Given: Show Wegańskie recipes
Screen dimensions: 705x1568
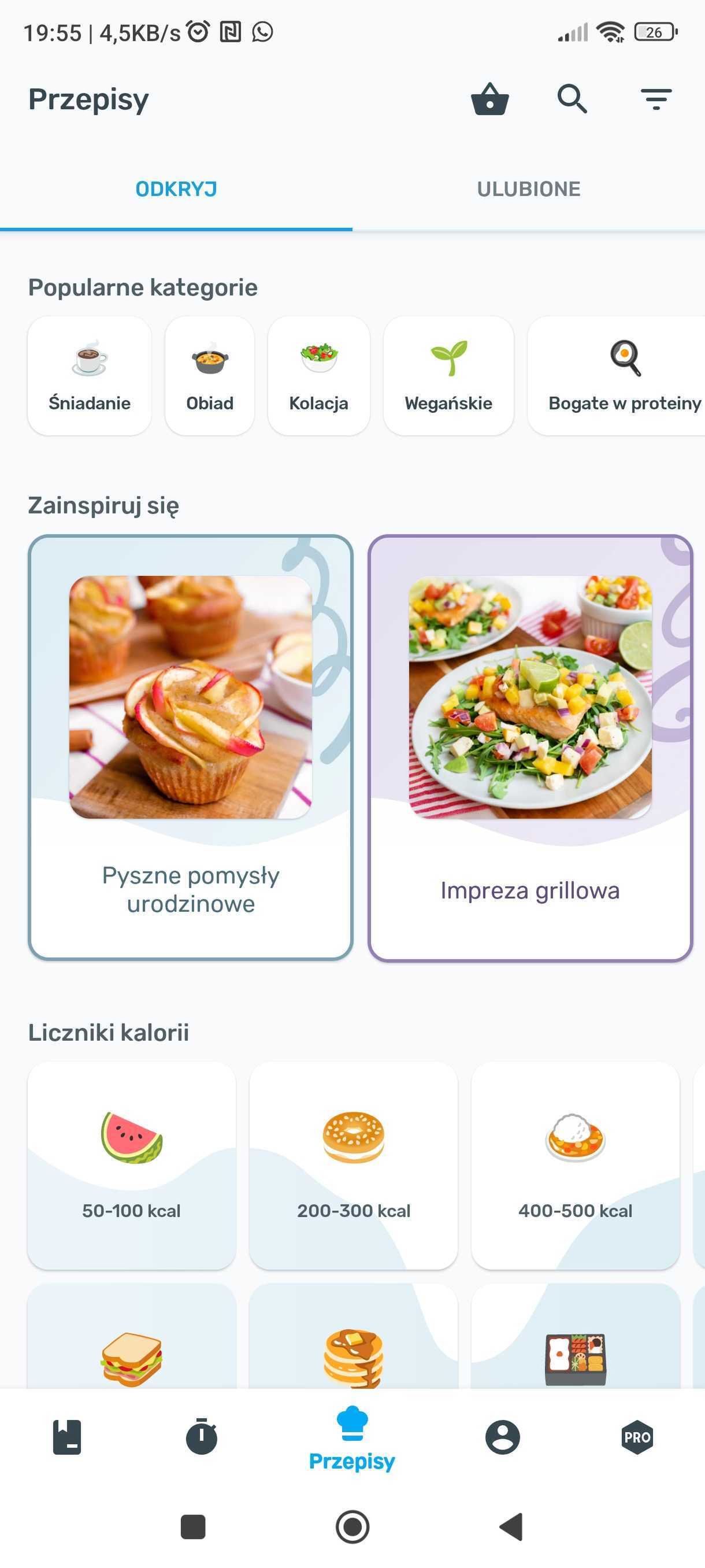Looking at the screenshot, I should 448,376.
